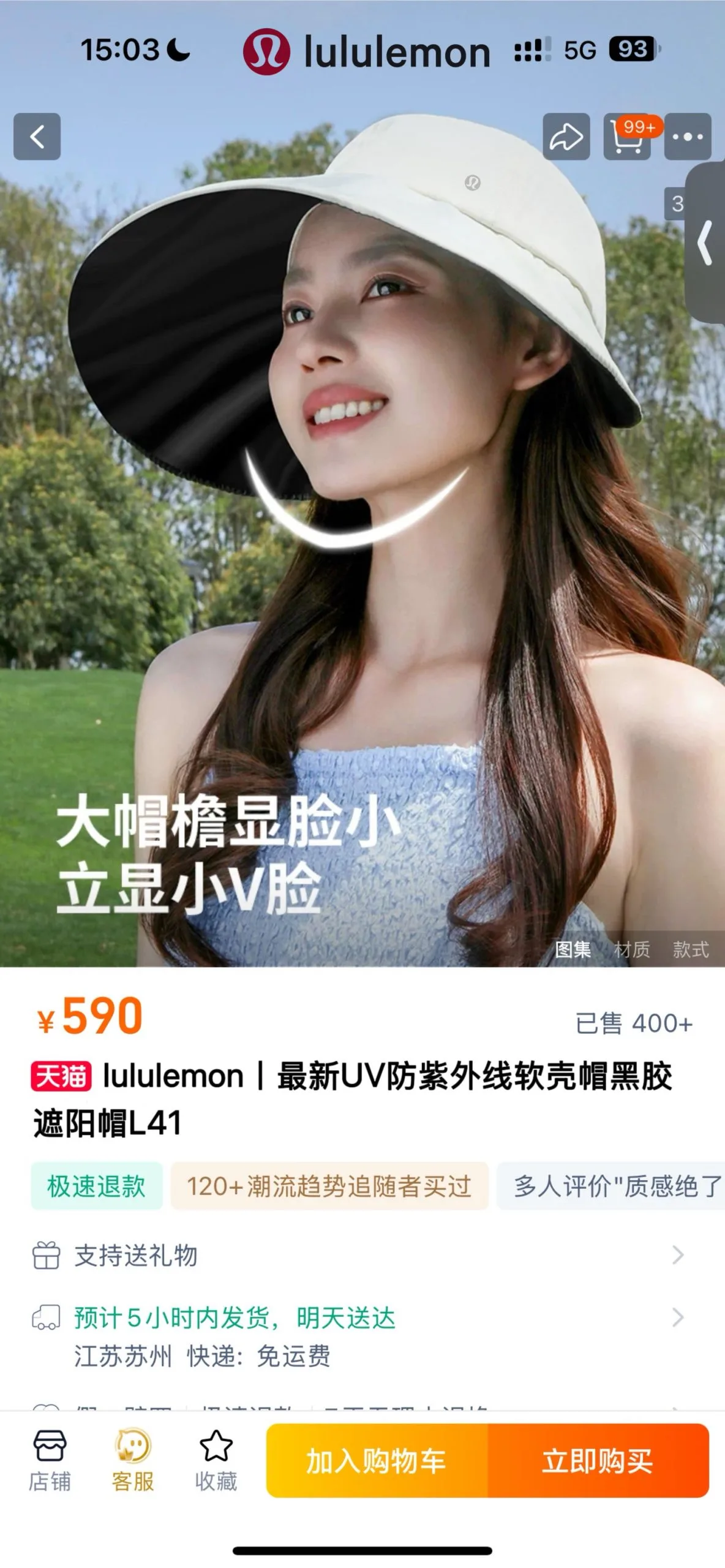Open the three-dot overflow menu
Screen dimensions: 725x1568
click(688, 137)
